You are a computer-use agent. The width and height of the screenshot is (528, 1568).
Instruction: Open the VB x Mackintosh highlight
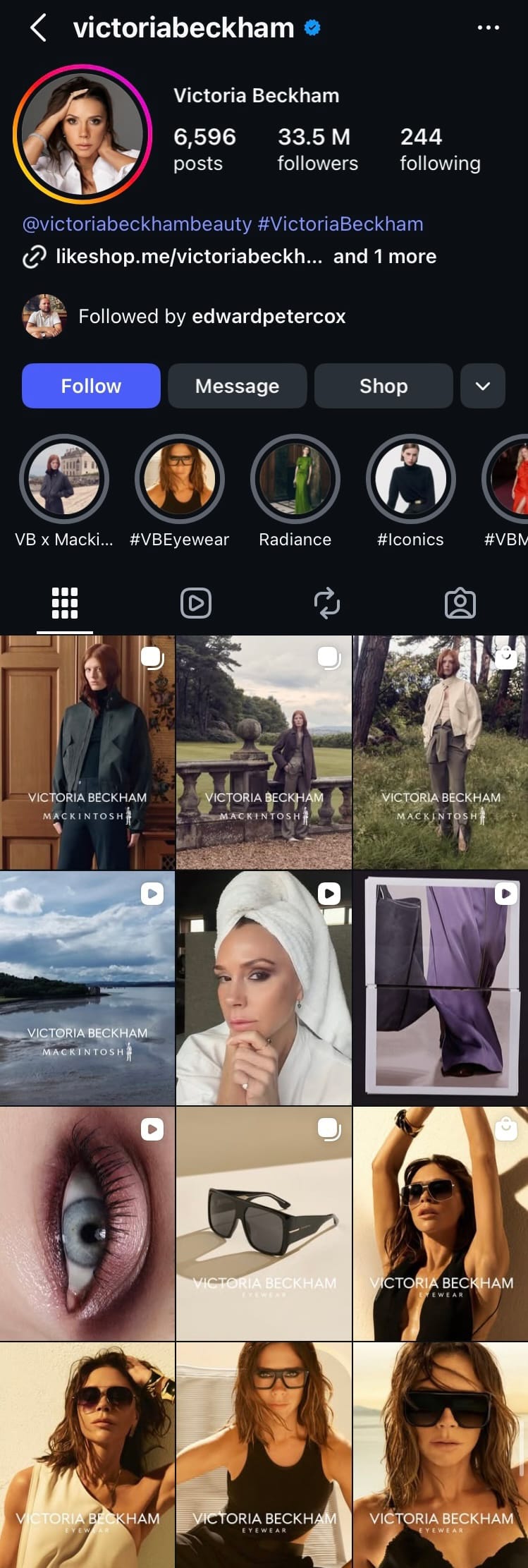pyautogui.click(x=64, y=479)
